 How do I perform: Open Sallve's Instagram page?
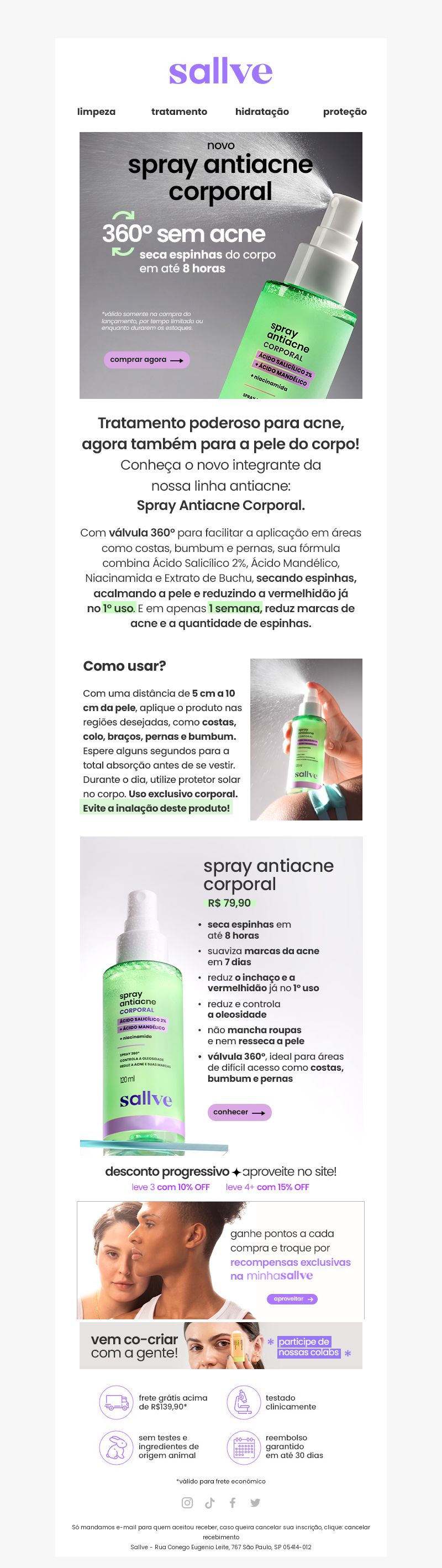point(187,1503)
